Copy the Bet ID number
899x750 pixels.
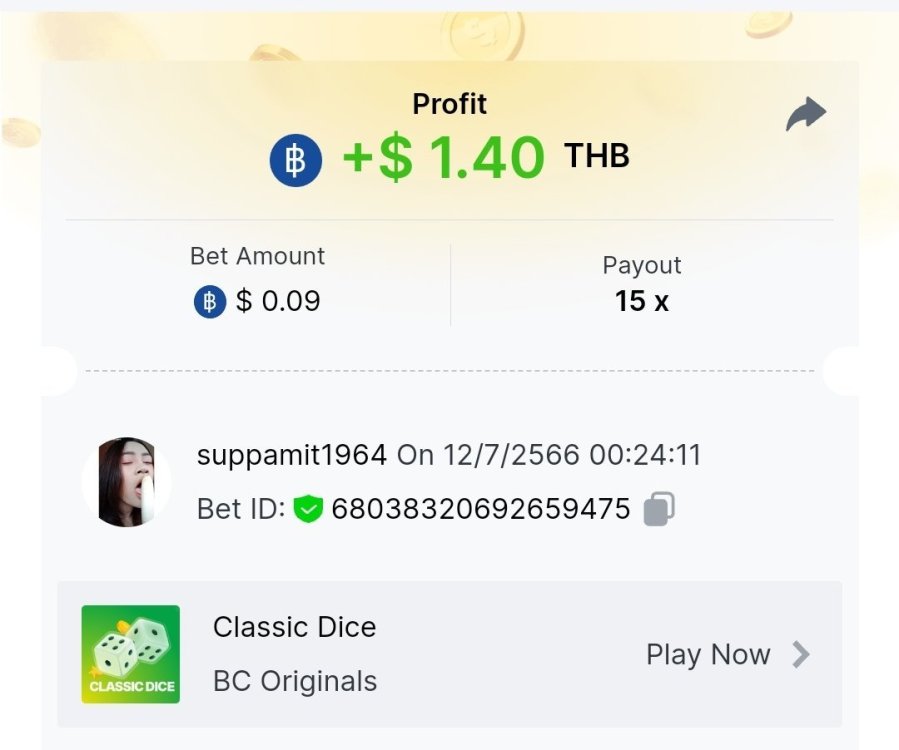659,509
